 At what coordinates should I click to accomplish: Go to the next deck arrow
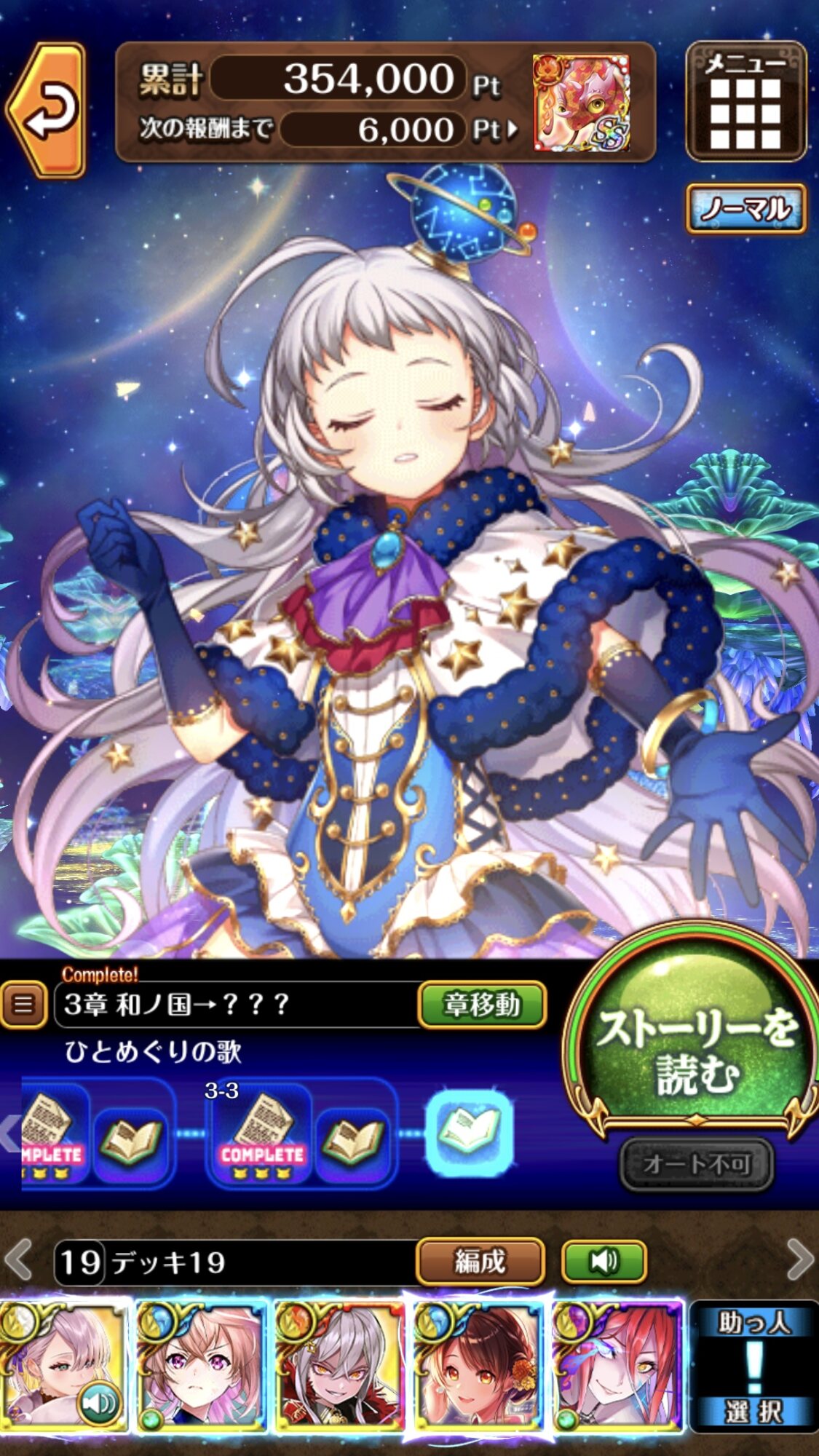[799, 1260]
